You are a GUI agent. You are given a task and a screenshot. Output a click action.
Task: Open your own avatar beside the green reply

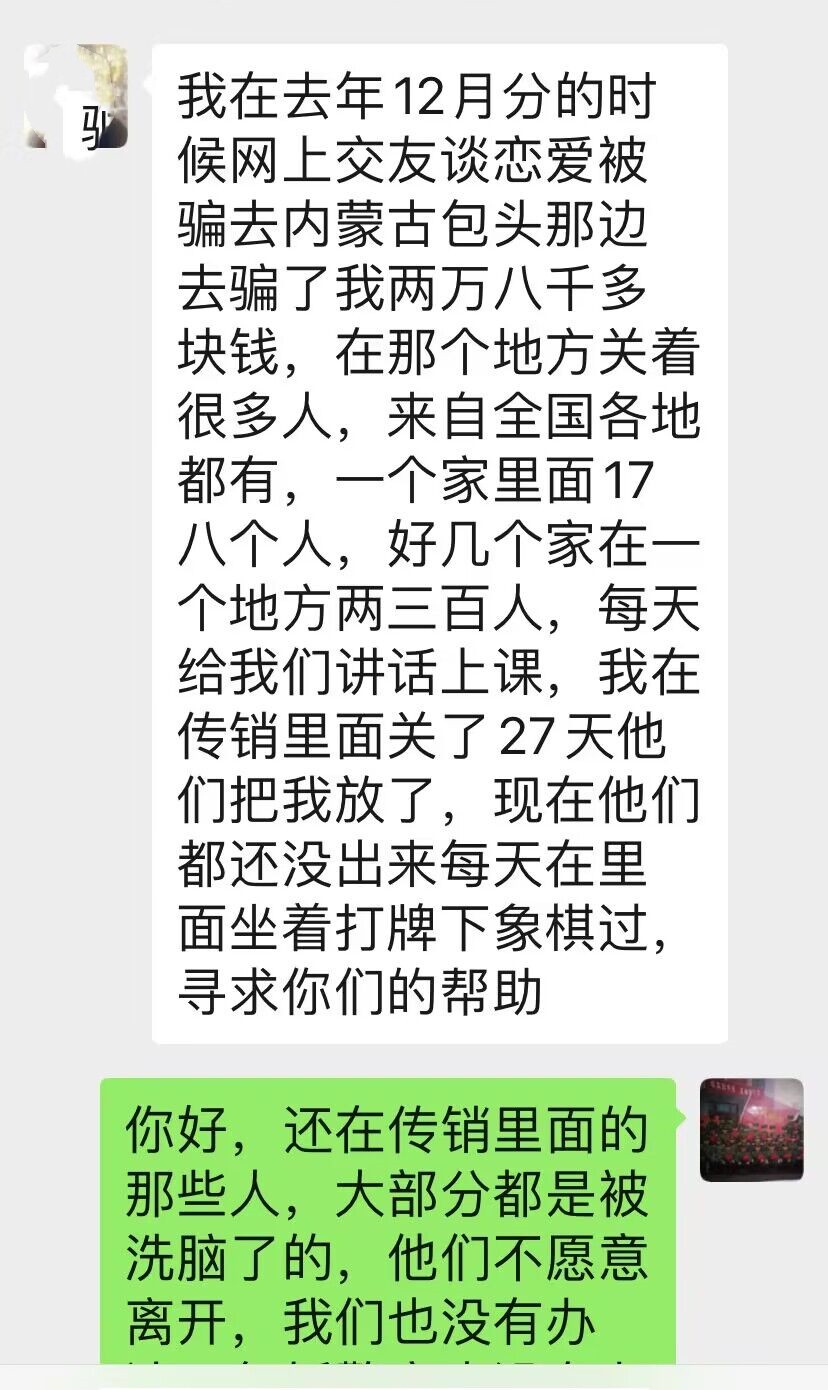pos(752,1129)
